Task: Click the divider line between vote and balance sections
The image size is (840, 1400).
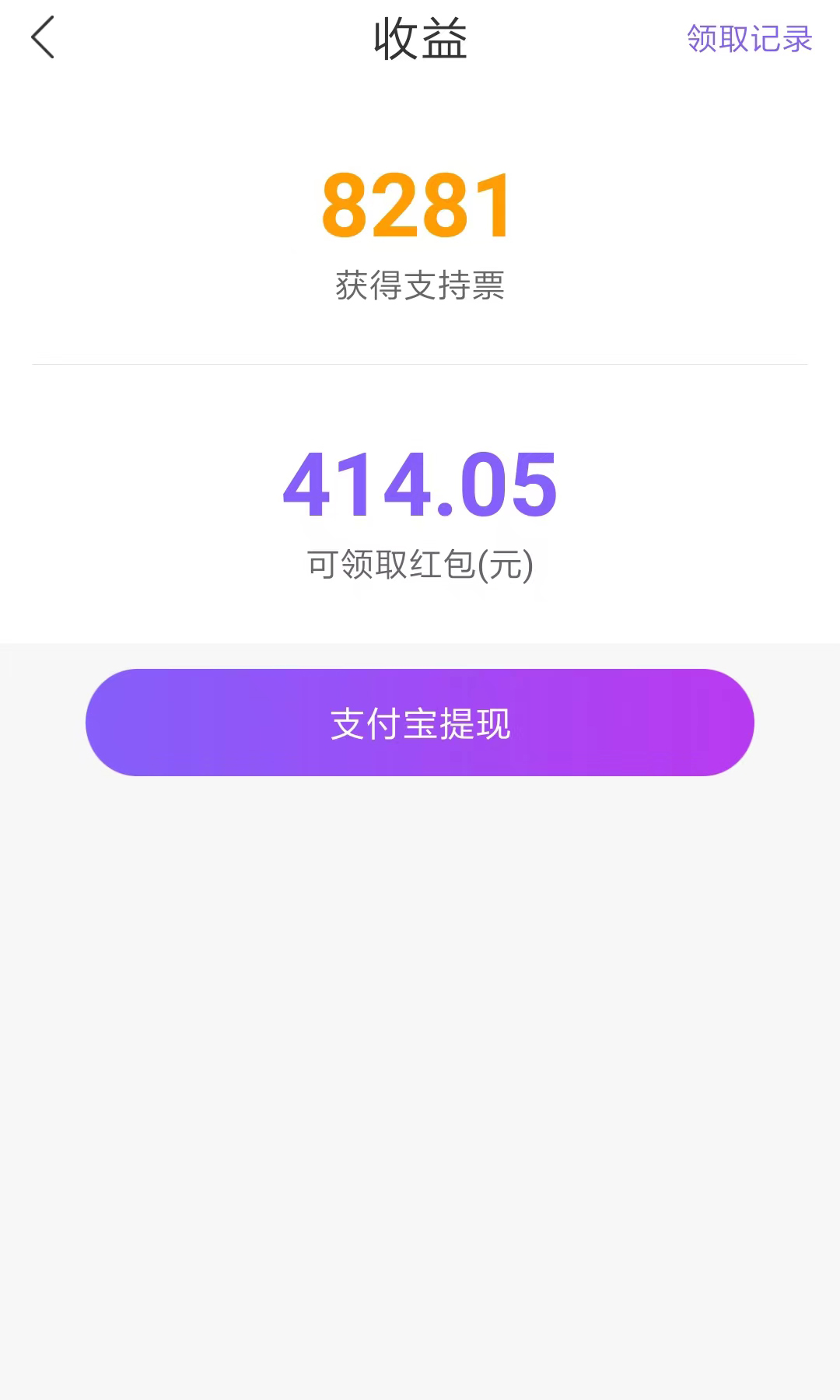Action: 420,361
